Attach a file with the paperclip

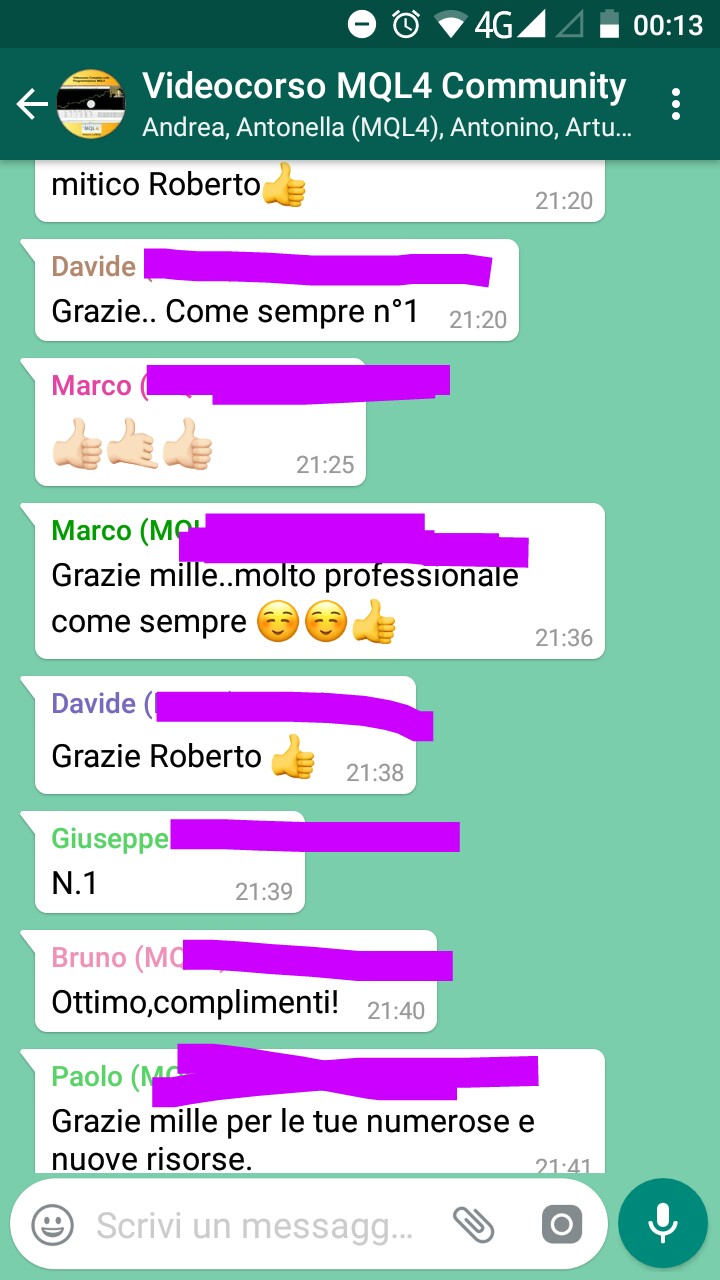point(474,1224)
